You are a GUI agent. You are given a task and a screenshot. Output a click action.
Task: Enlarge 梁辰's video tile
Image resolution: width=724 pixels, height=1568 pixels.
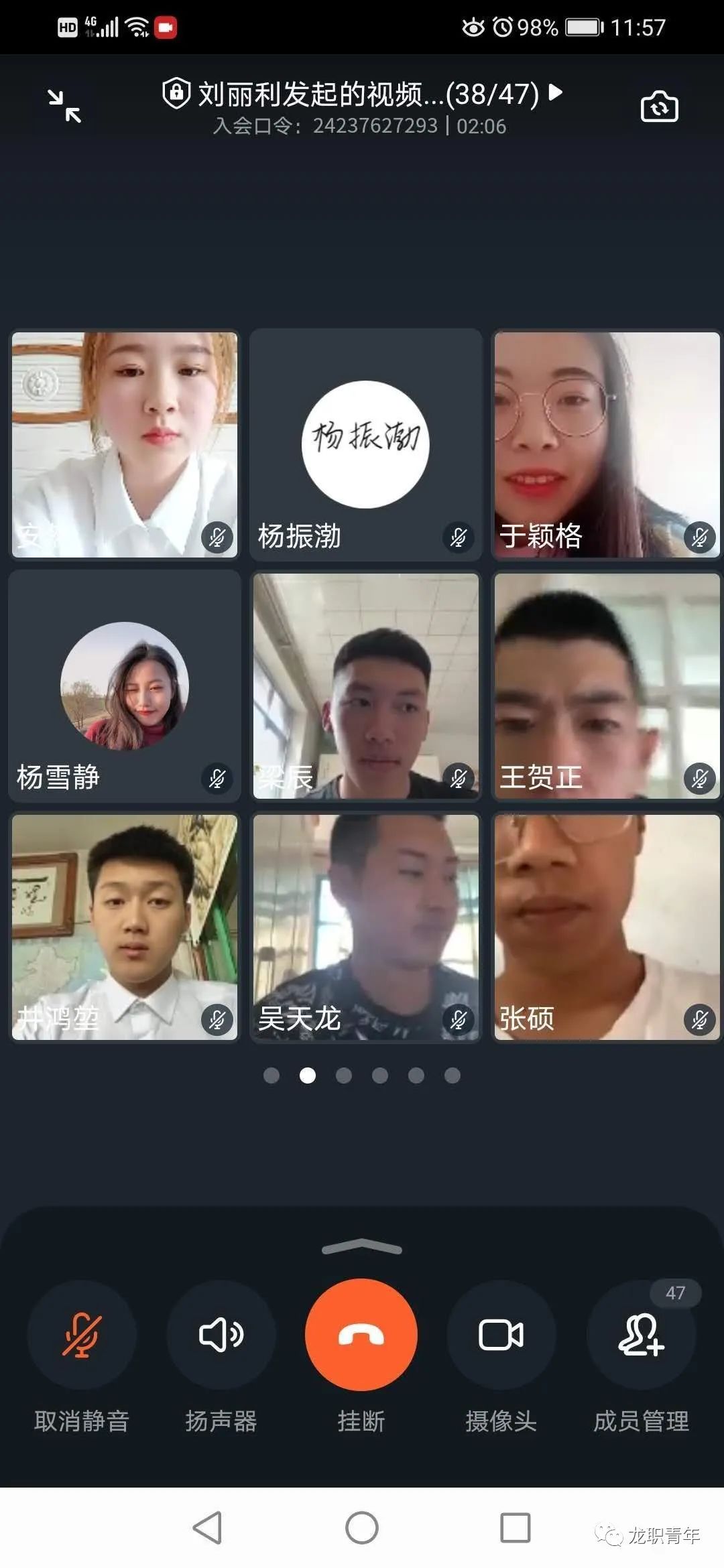click(x=365, y=685)
